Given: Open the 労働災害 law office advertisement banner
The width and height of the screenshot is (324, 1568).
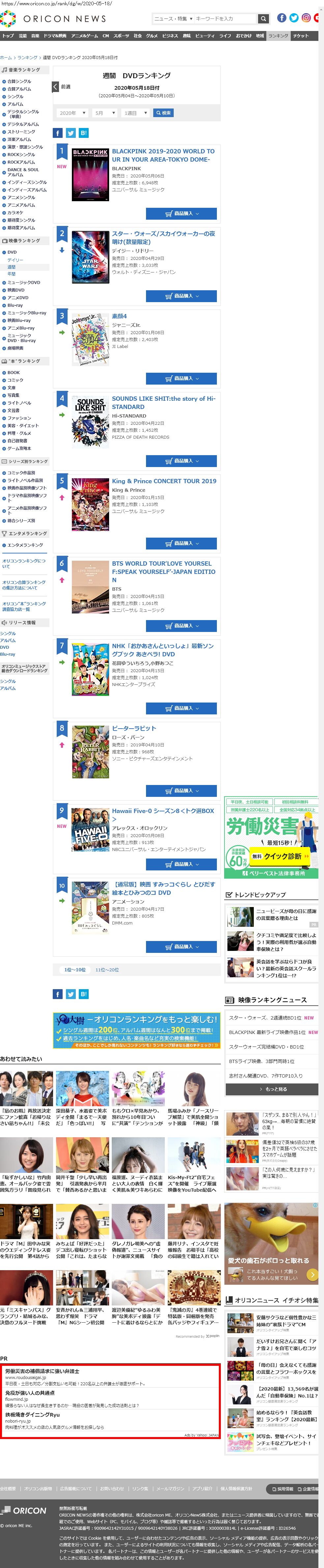Looking at the screenshot, I should tap(271, 837).
